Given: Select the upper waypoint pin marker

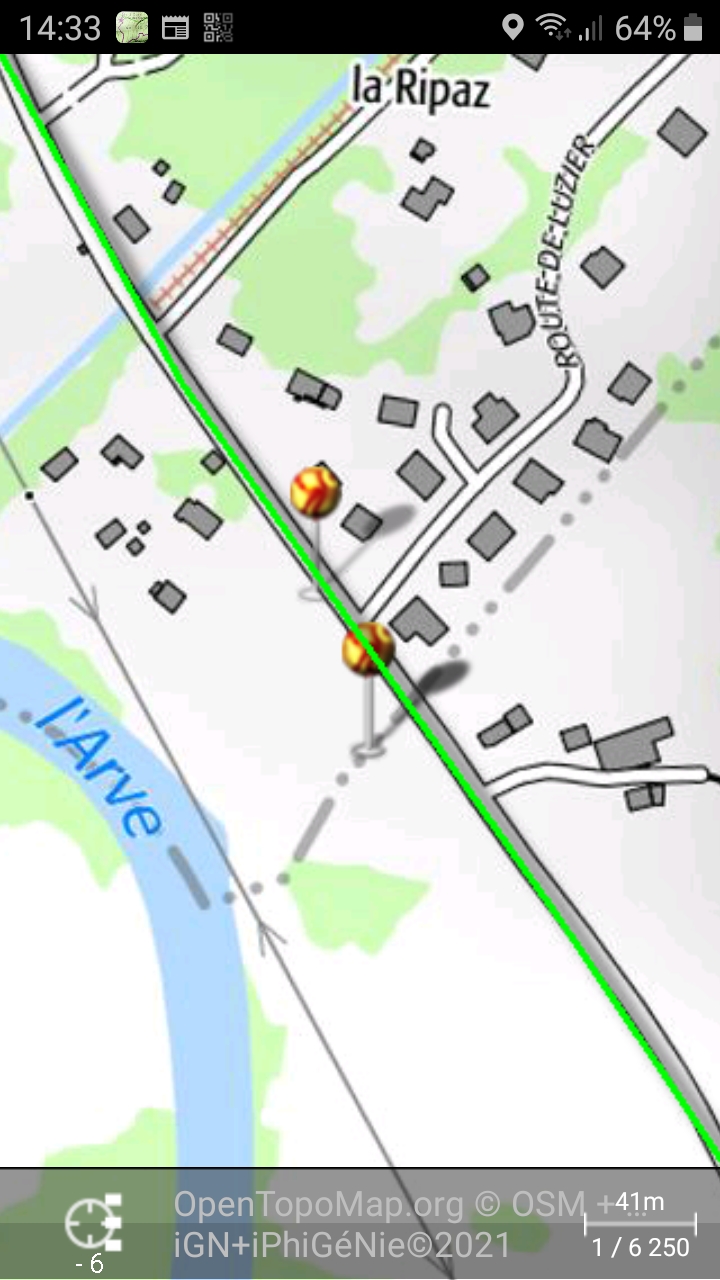Looking at the screenshot, I should tap(316, 492).
